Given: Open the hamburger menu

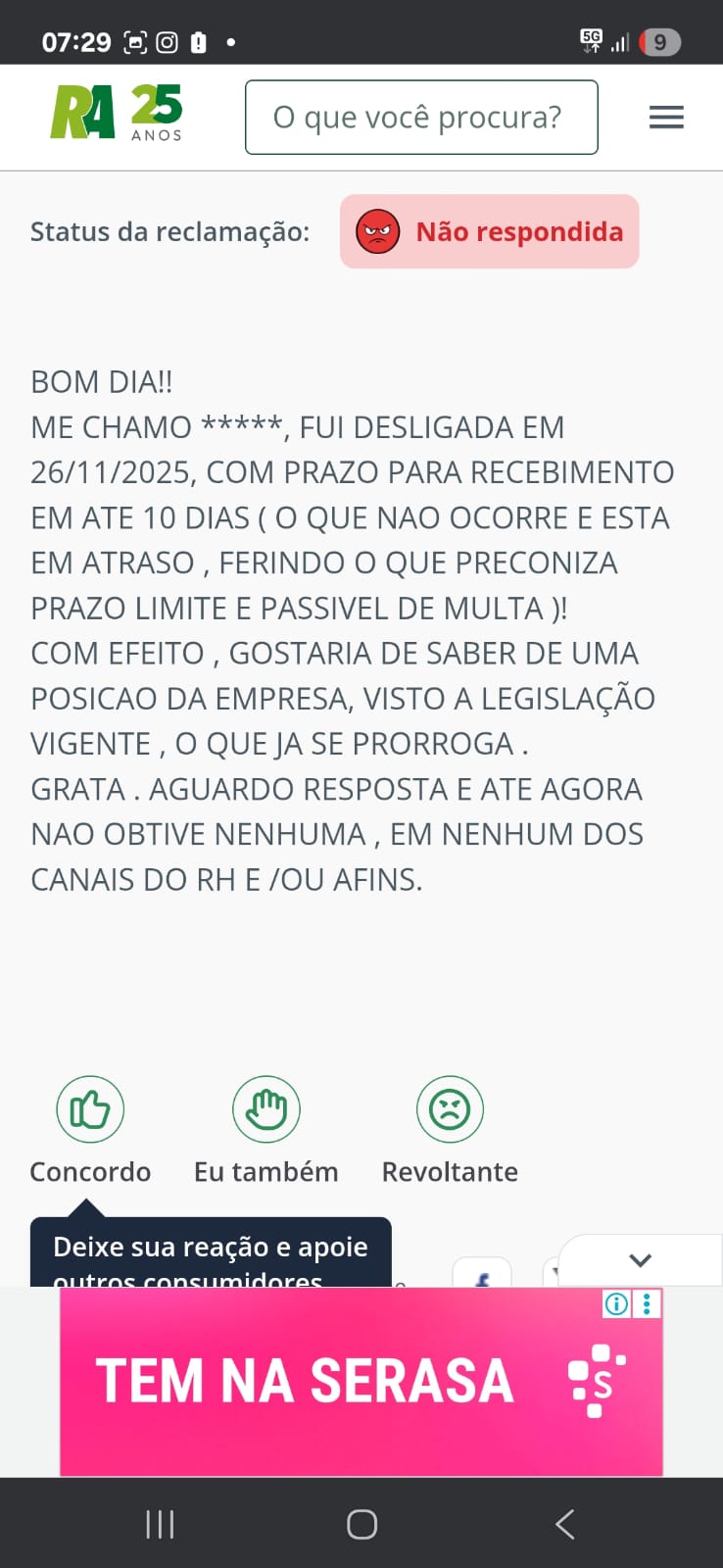Looking at the screenshot, I should [x=666, y=118].
